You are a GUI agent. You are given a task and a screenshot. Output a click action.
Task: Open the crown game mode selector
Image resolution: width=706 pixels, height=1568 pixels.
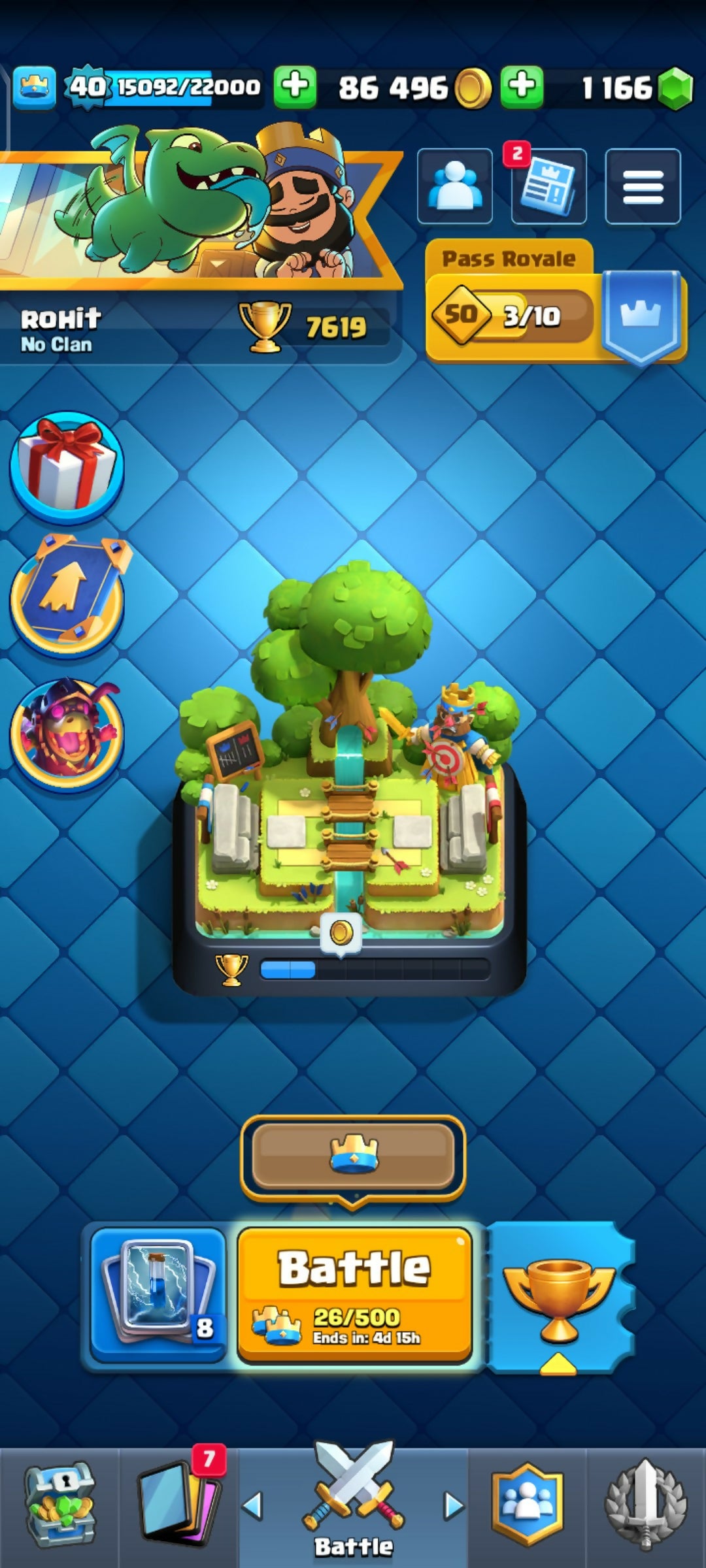coord(353,1155)
